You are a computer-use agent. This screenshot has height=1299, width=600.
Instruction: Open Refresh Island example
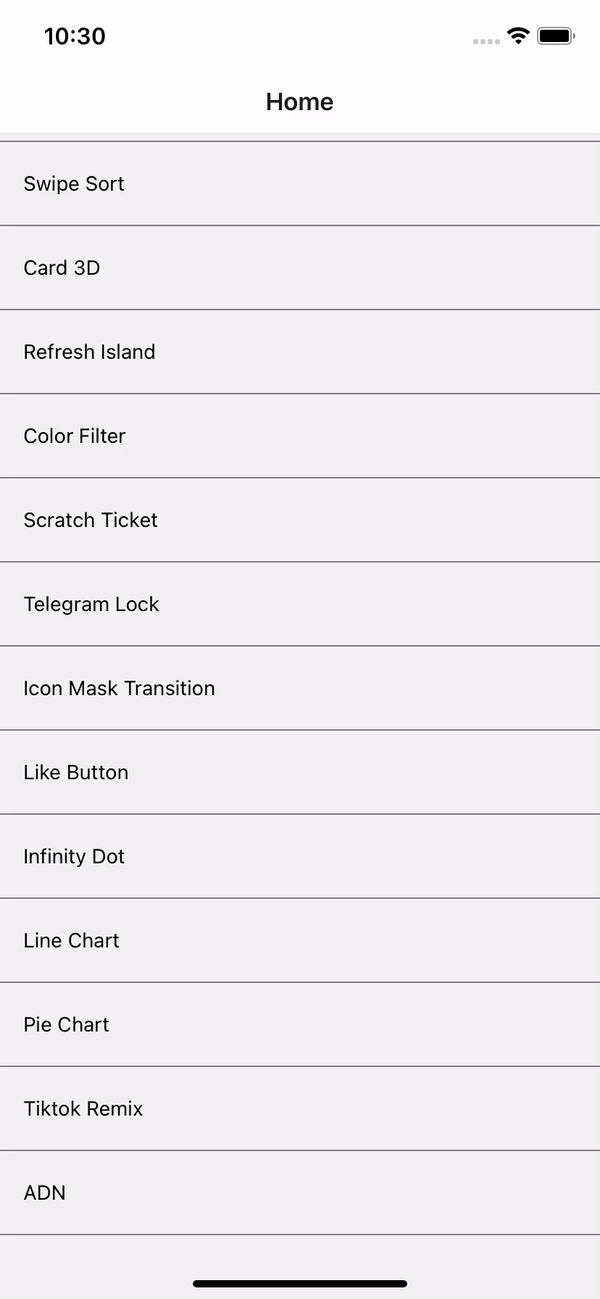[x=89, y=352]
